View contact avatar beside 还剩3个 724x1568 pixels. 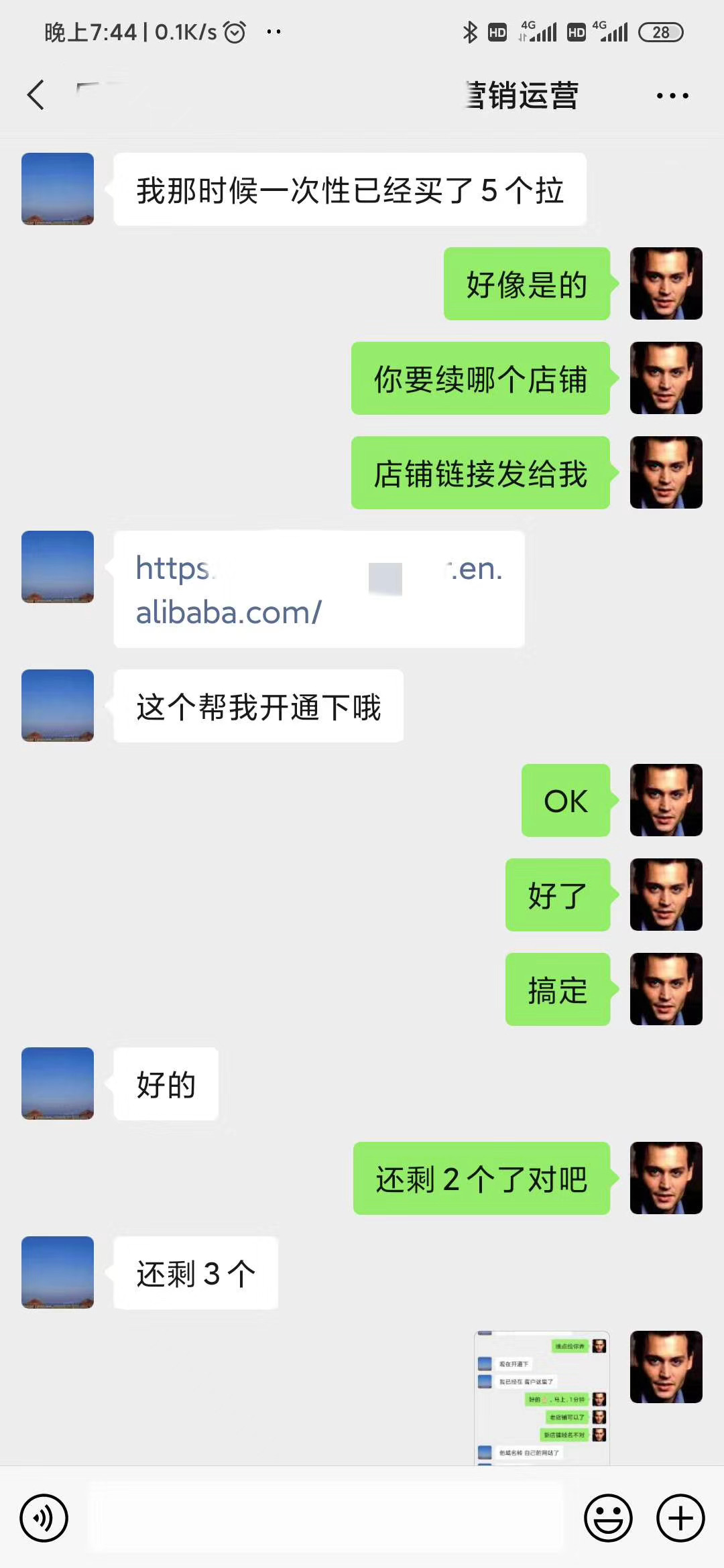tap(58, 1272)
